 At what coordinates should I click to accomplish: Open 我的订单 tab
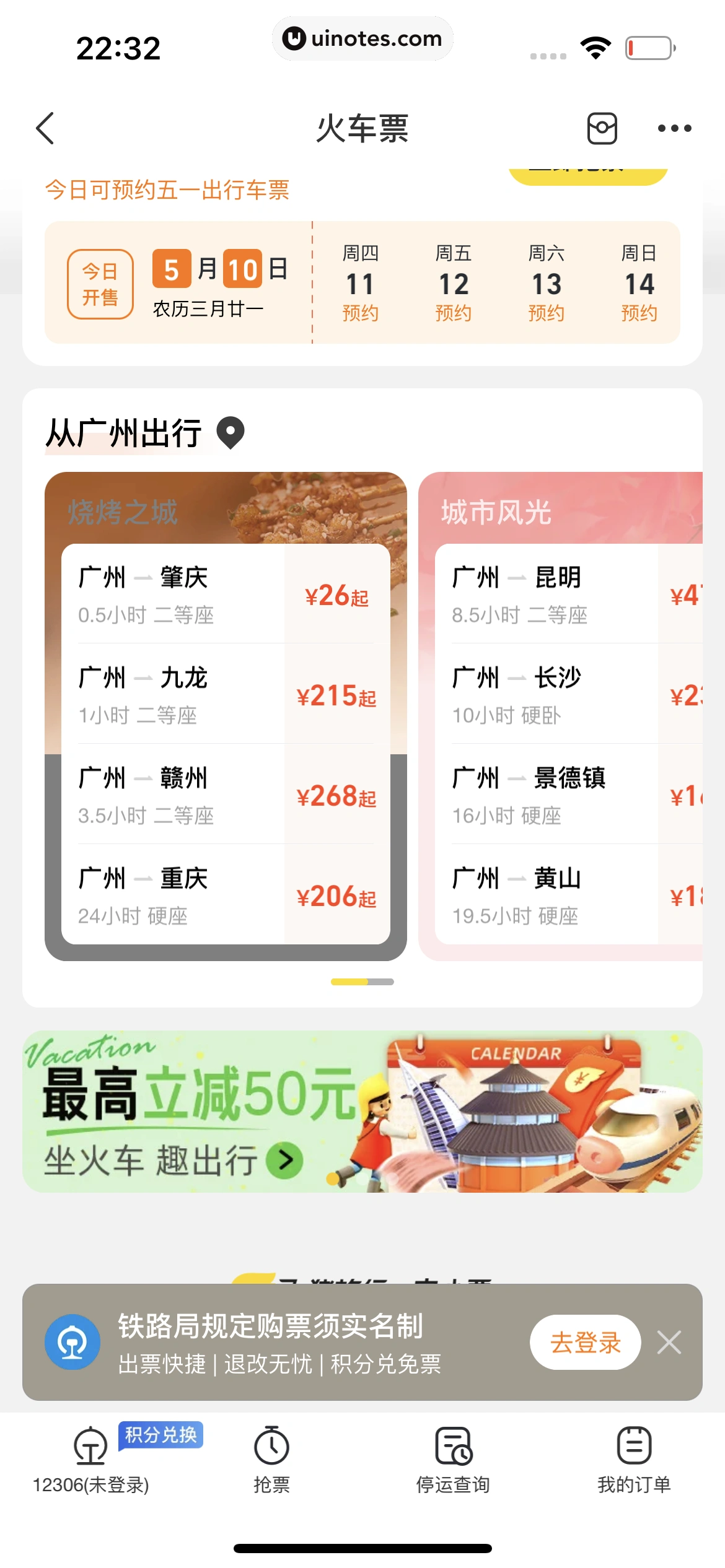[x=634, y=1460]
